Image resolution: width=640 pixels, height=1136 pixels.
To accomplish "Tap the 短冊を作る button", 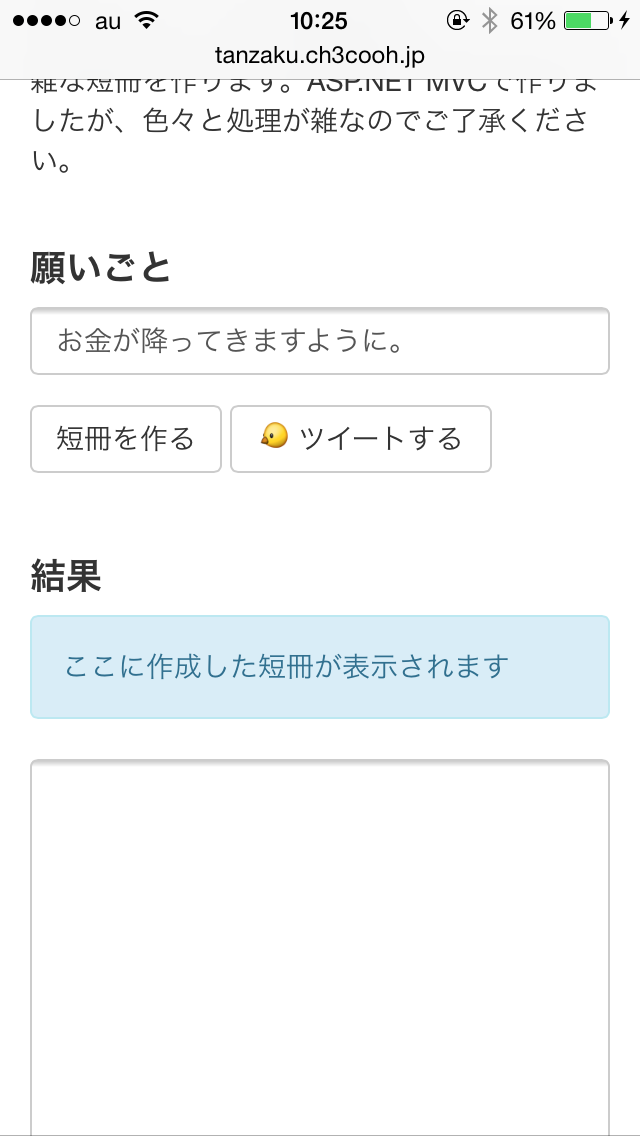I will 125,438.
